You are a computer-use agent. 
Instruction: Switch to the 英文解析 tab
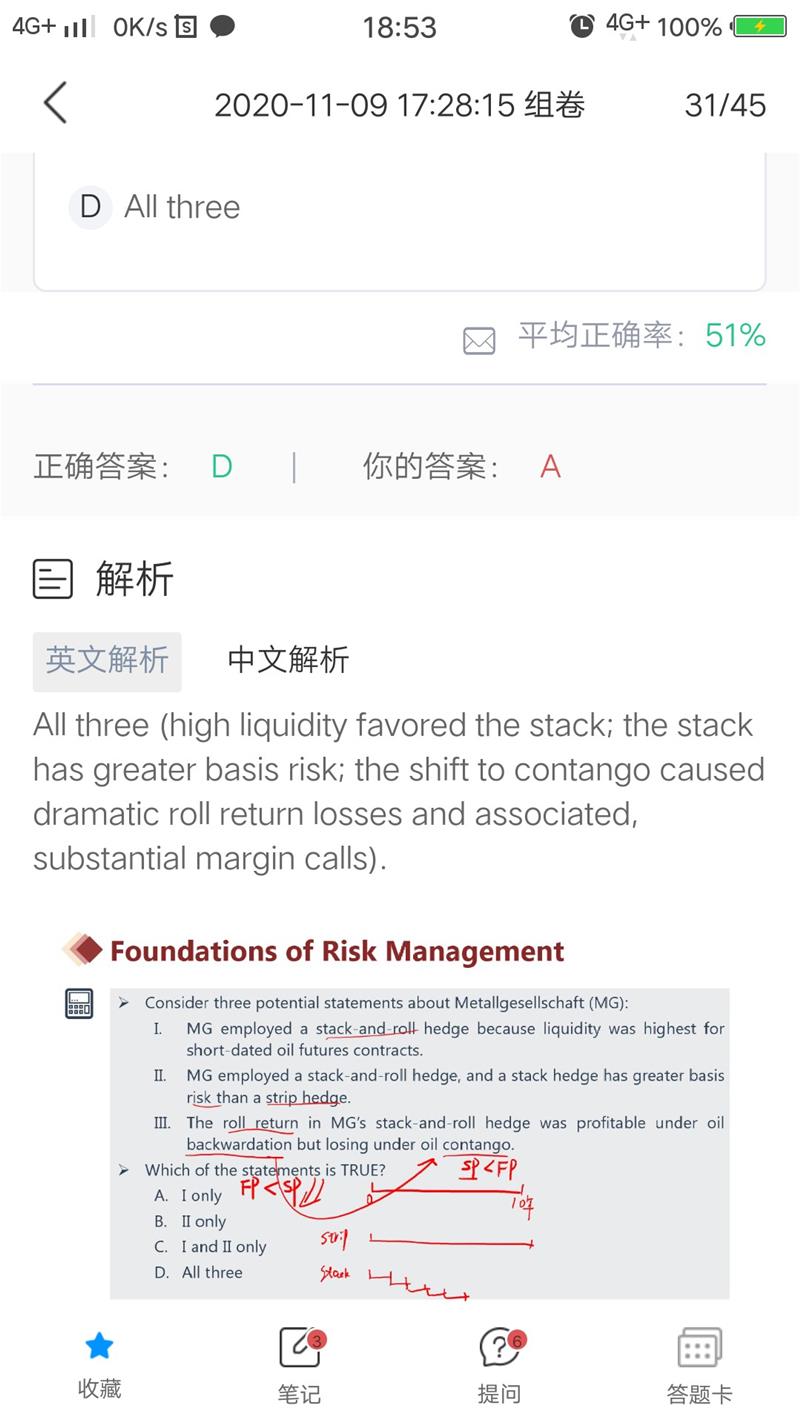pos(107,660)
